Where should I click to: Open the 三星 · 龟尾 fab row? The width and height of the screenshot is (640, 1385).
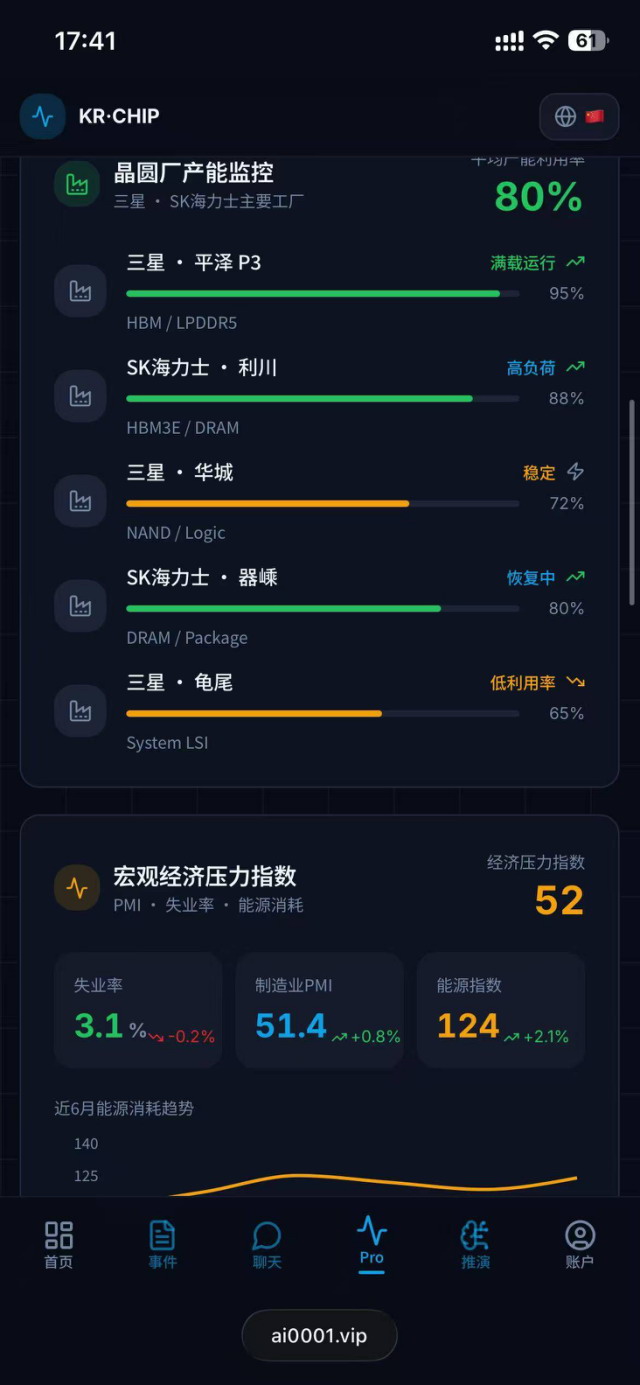coord(319,712)
